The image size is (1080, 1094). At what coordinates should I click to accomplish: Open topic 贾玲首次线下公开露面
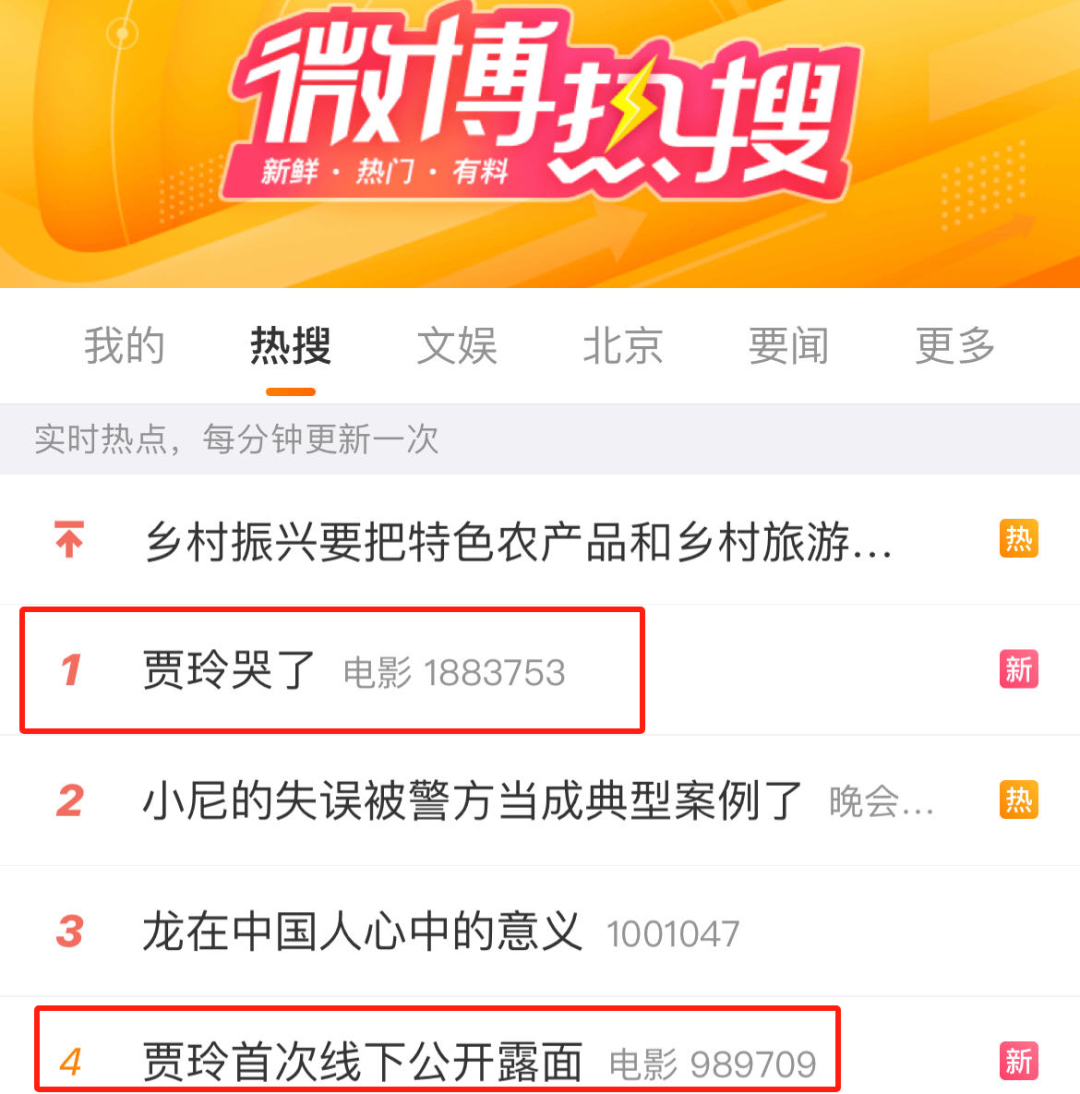coord(362,1063)
